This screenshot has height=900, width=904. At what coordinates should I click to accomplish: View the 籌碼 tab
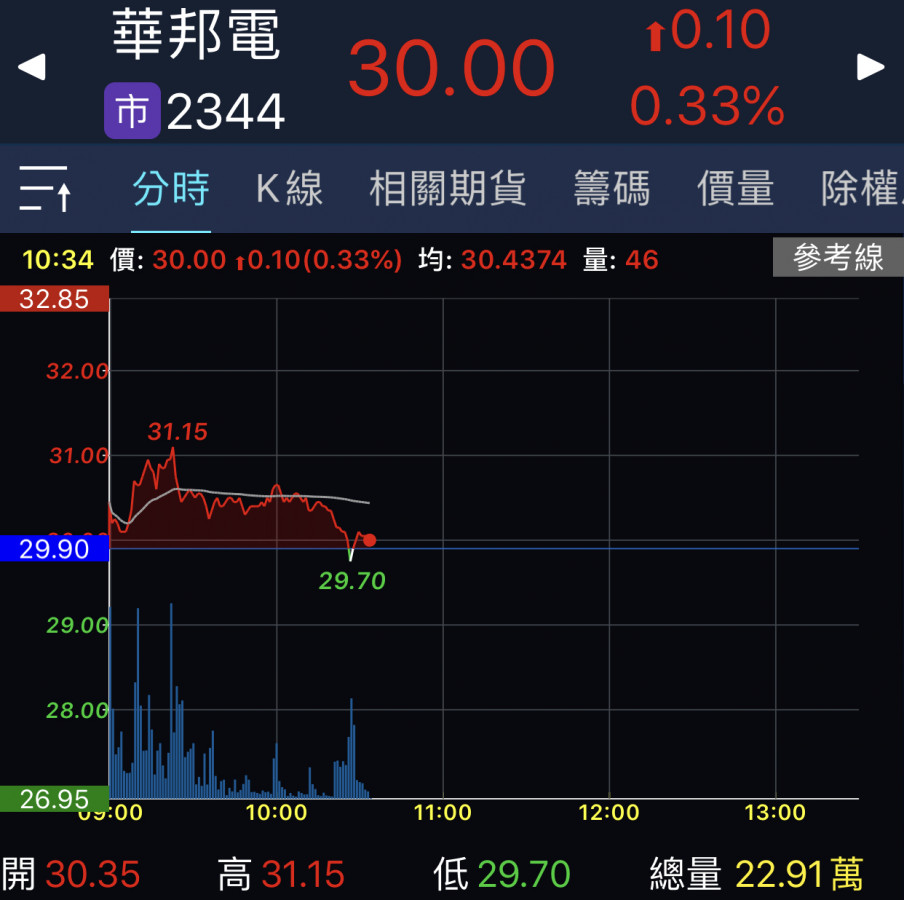(611, 188)
